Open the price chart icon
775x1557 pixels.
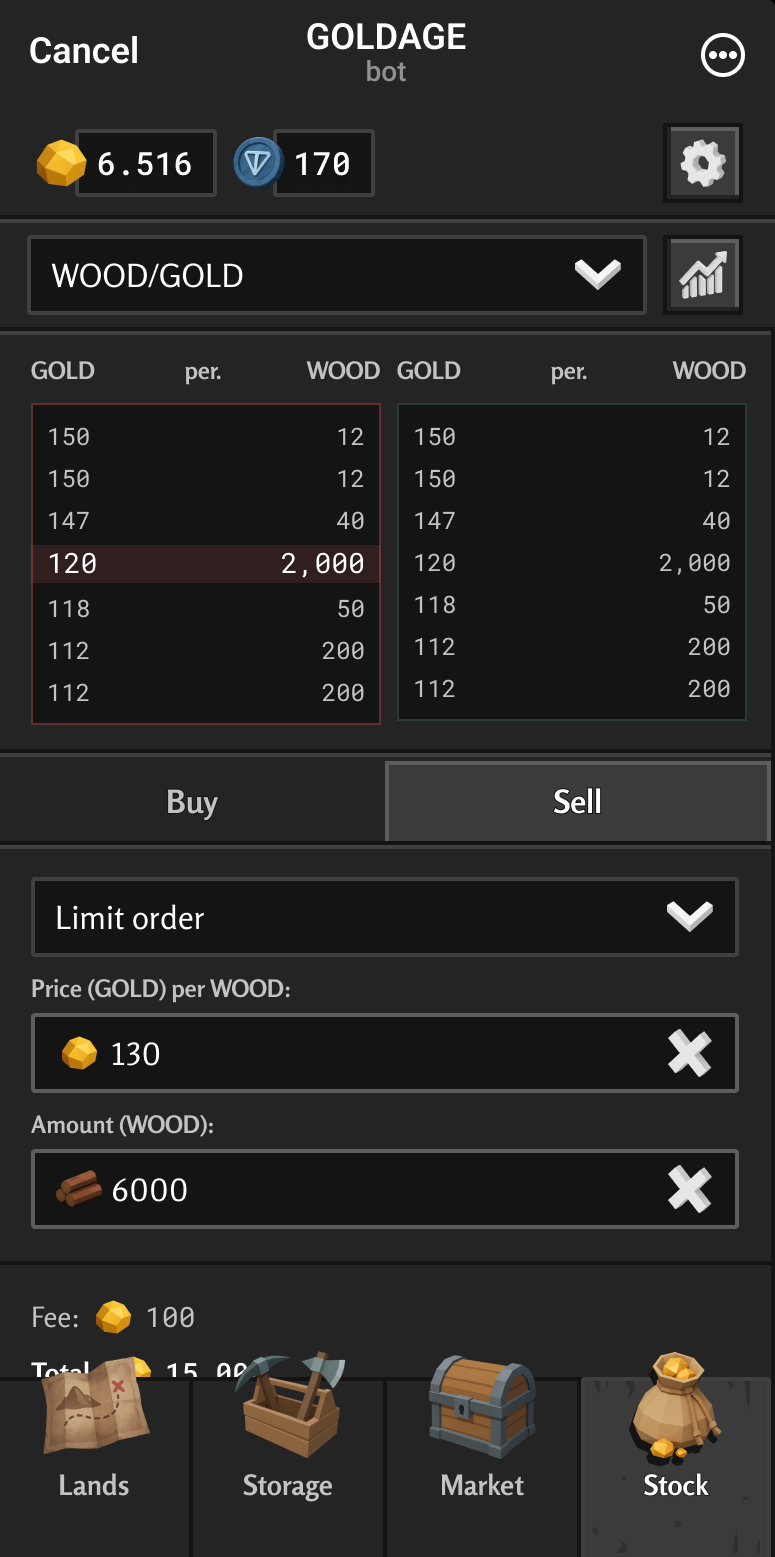point(702,274)
